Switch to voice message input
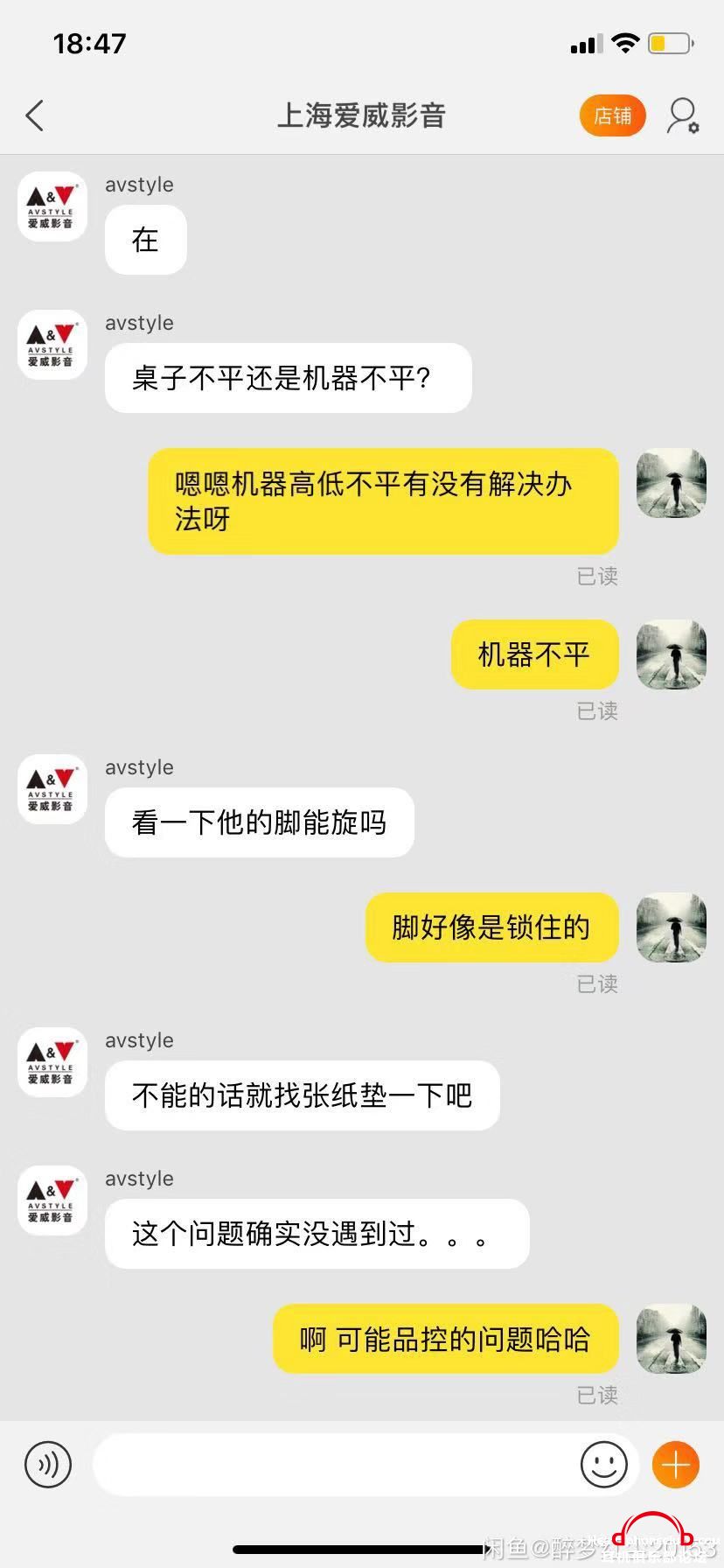This screenshot has height=1568, width=724. 48,1464
